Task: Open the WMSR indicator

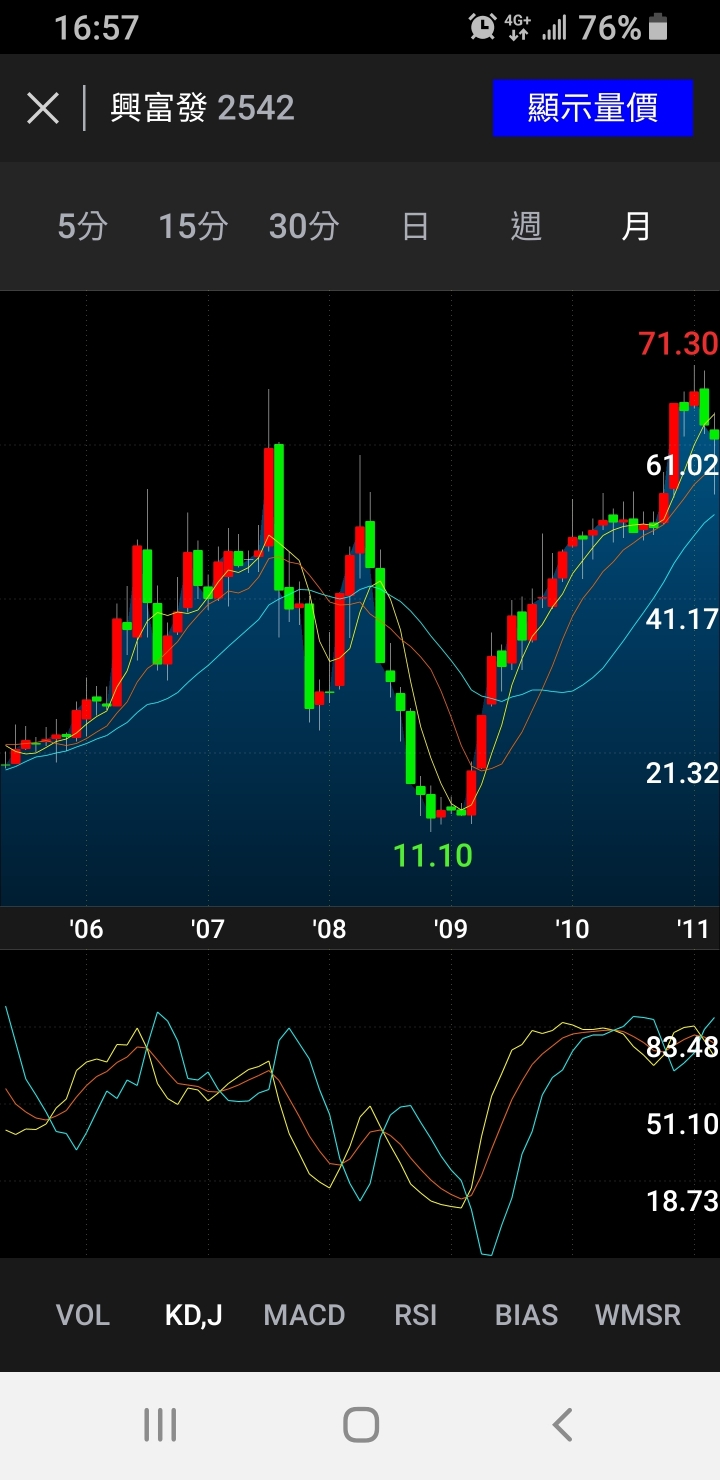Action: (x=638, y=1315)
